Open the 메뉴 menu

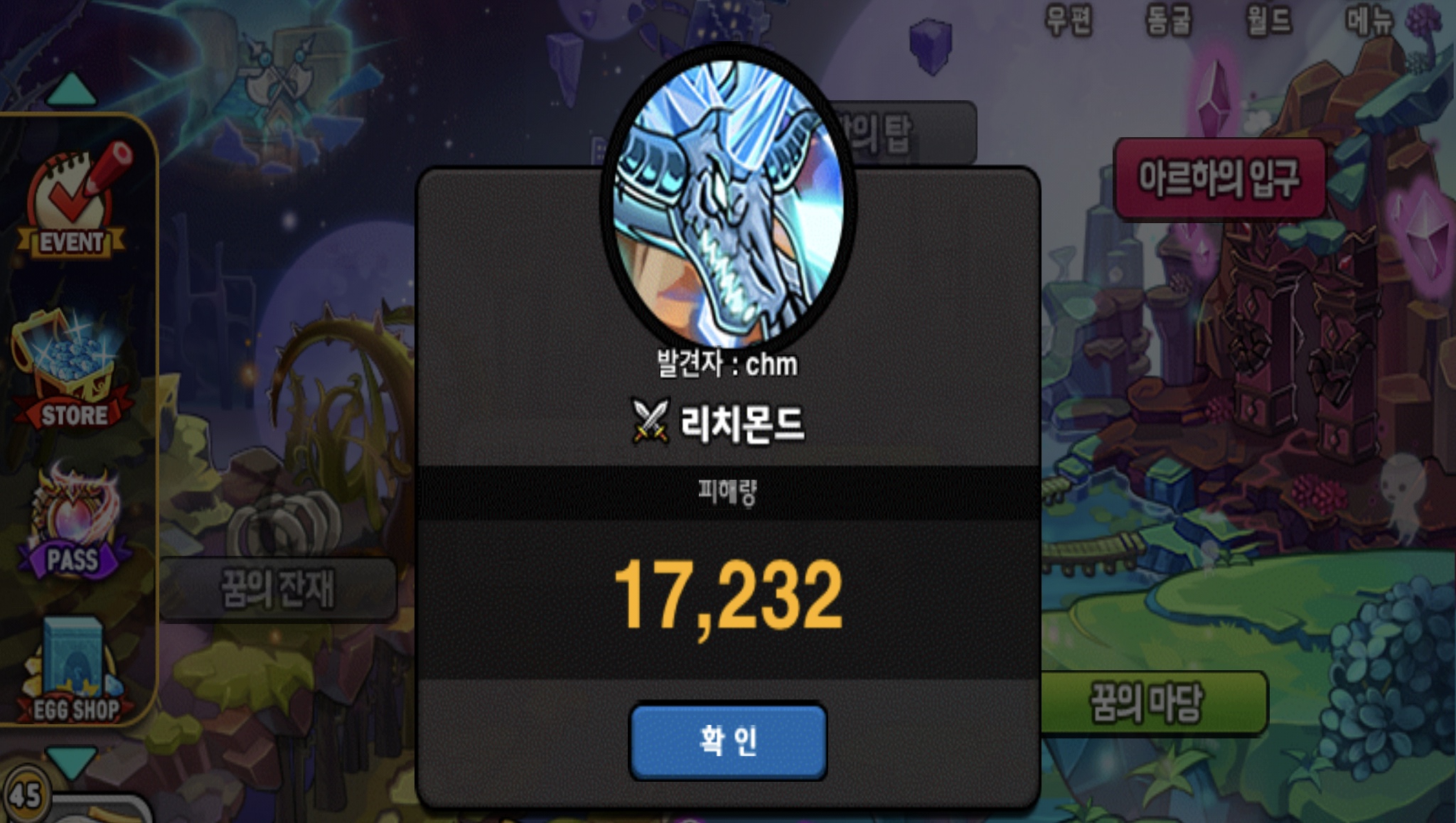(x=1369, y=20)
